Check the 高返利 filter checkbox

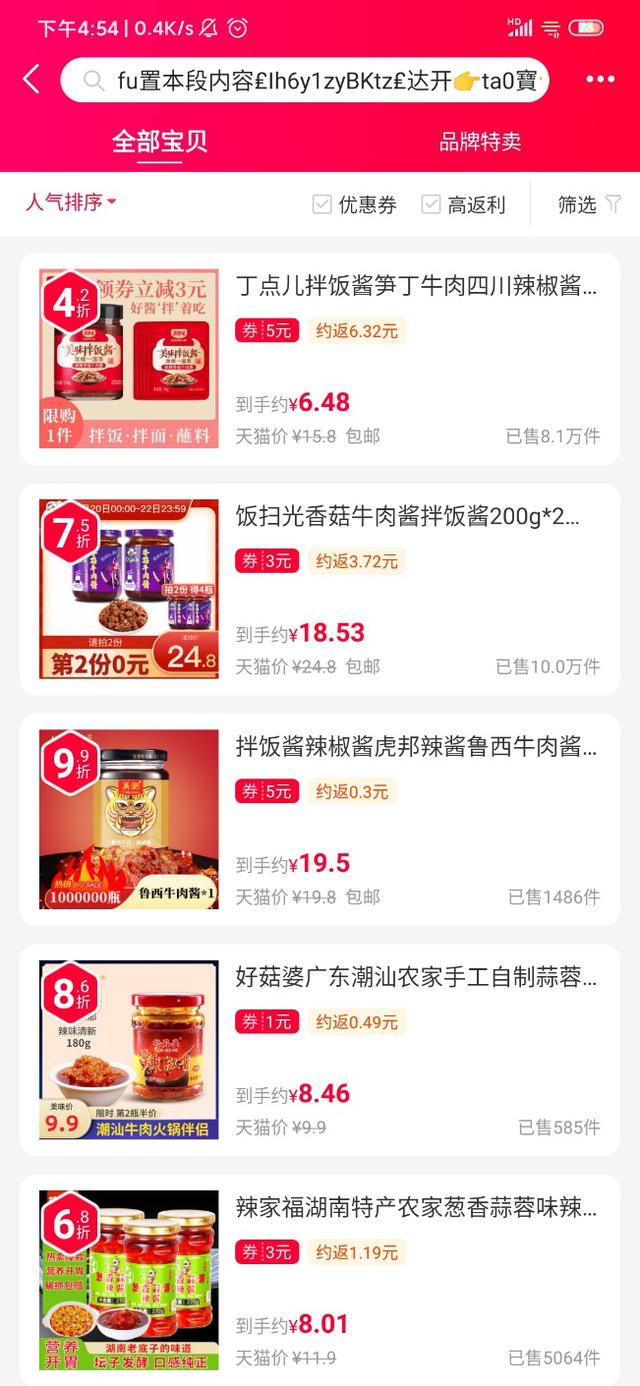pos(431,205)
